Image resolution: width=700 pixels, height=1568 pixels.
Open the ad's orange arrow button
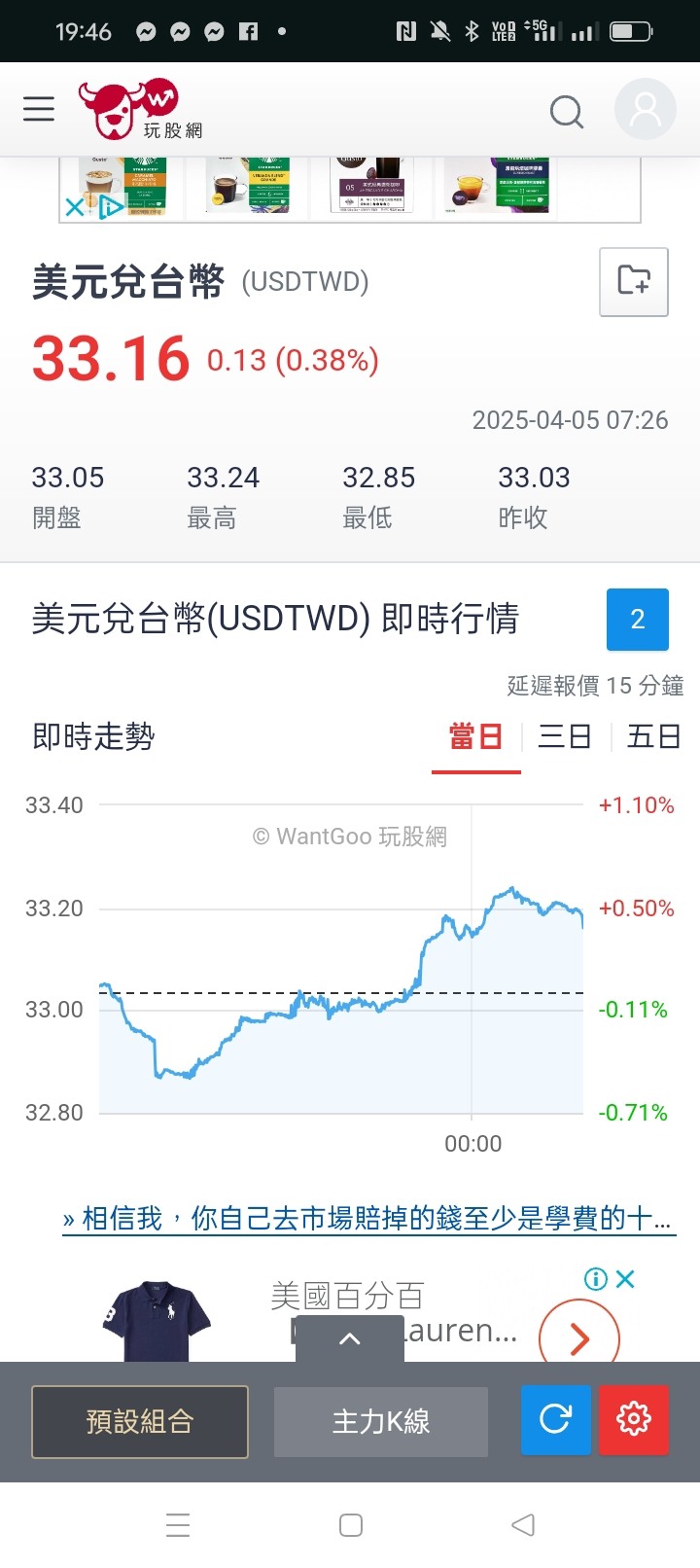tap(579, 1339)
